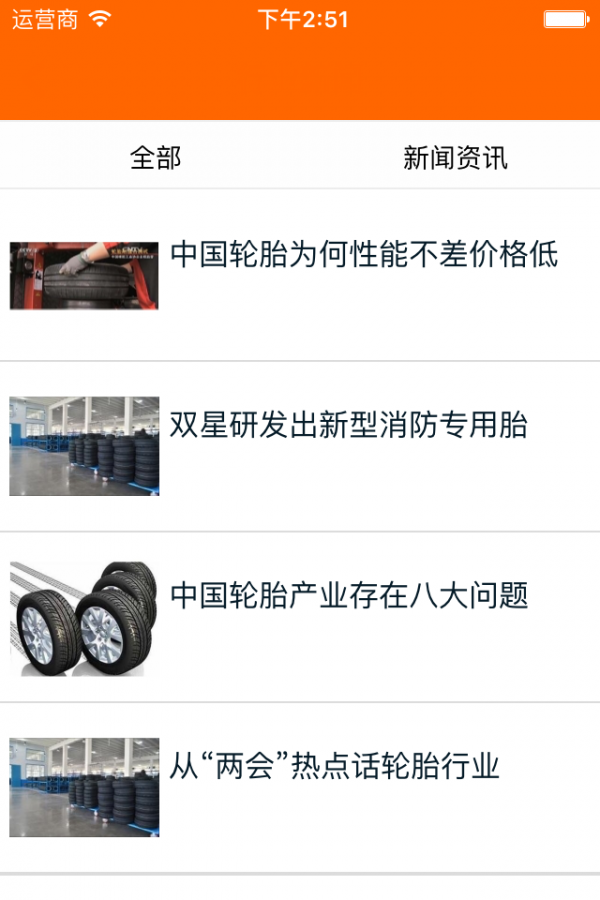Switch to the 全部 tab

pyautogui.click(x=155, y=157)
